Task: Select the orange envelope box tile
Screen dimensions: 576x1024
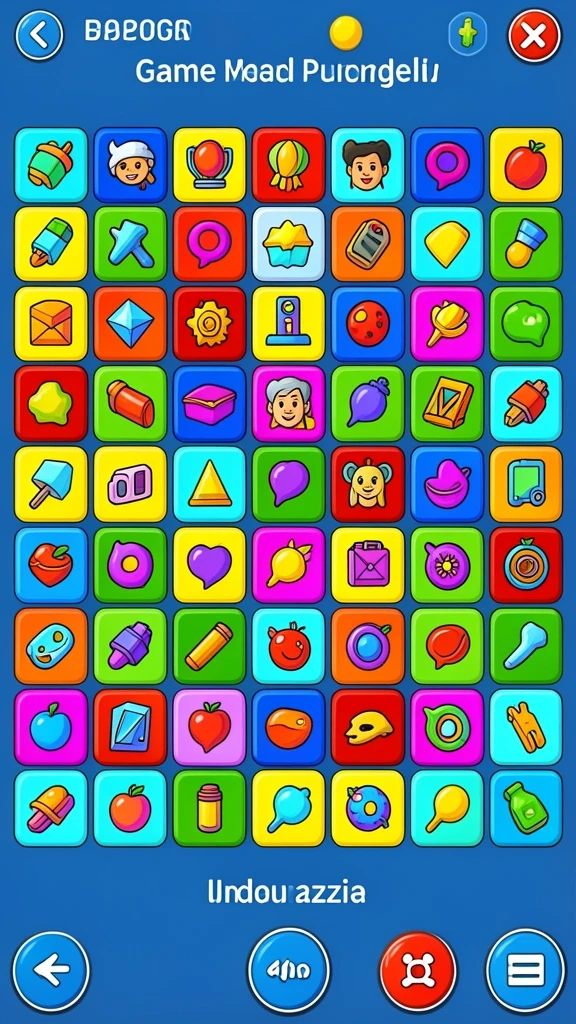Action: click(51, 323)
